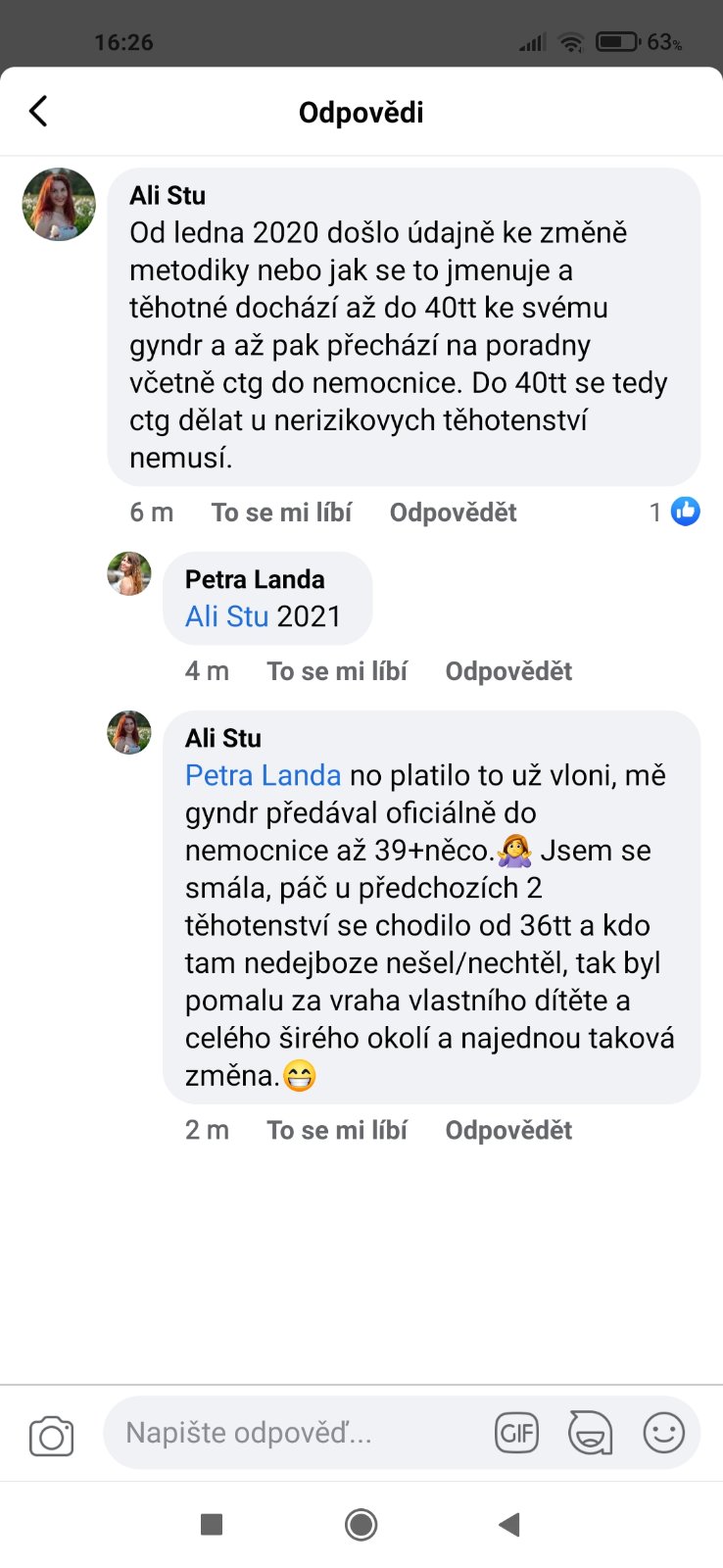Open the Ali Stu mention in Petra's reply
The width and height of the screenshot is (723, 1568).
pyautogui.click(x=226, y=616)
